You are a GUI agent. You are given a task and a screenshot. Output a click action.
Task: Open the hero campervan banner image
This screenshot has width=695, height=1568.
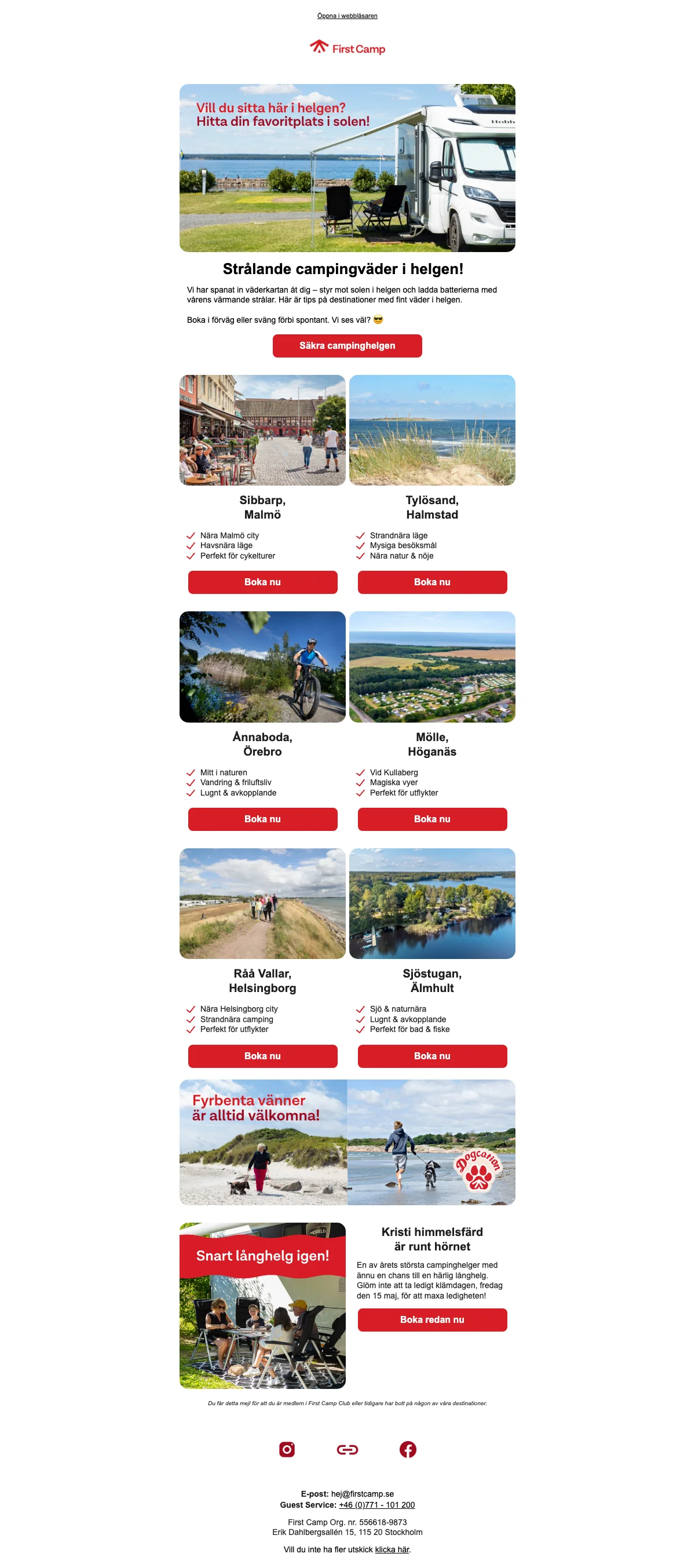pyautogui.click(x=347, y=168)
